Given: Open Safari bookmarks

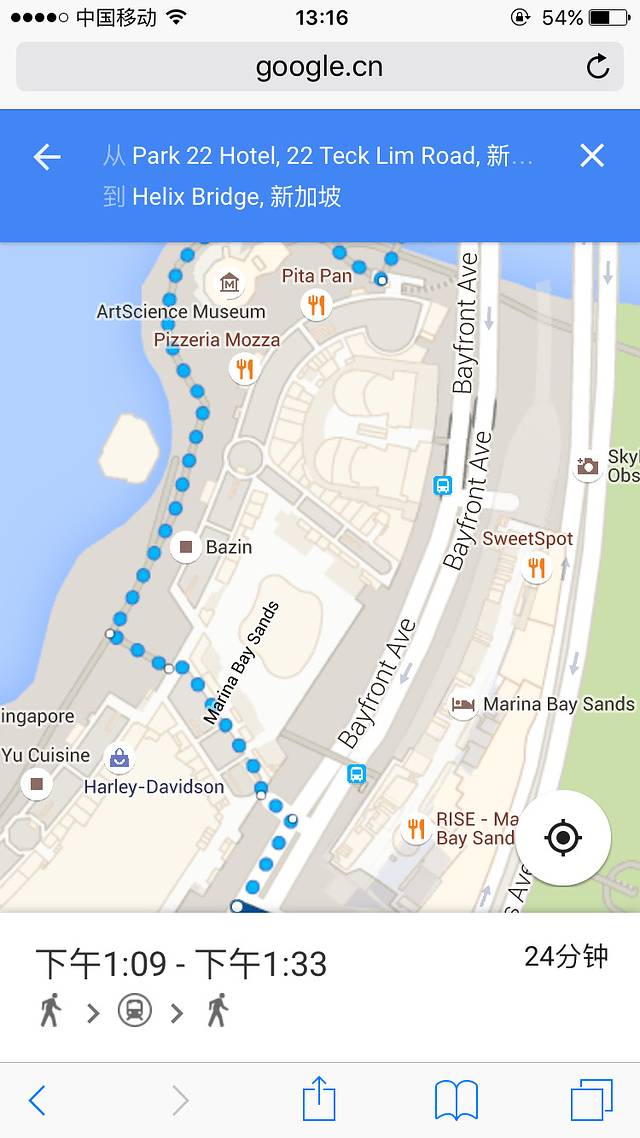Looking at the screenshot, I should pyautogui.click(x=456, y=1100).
